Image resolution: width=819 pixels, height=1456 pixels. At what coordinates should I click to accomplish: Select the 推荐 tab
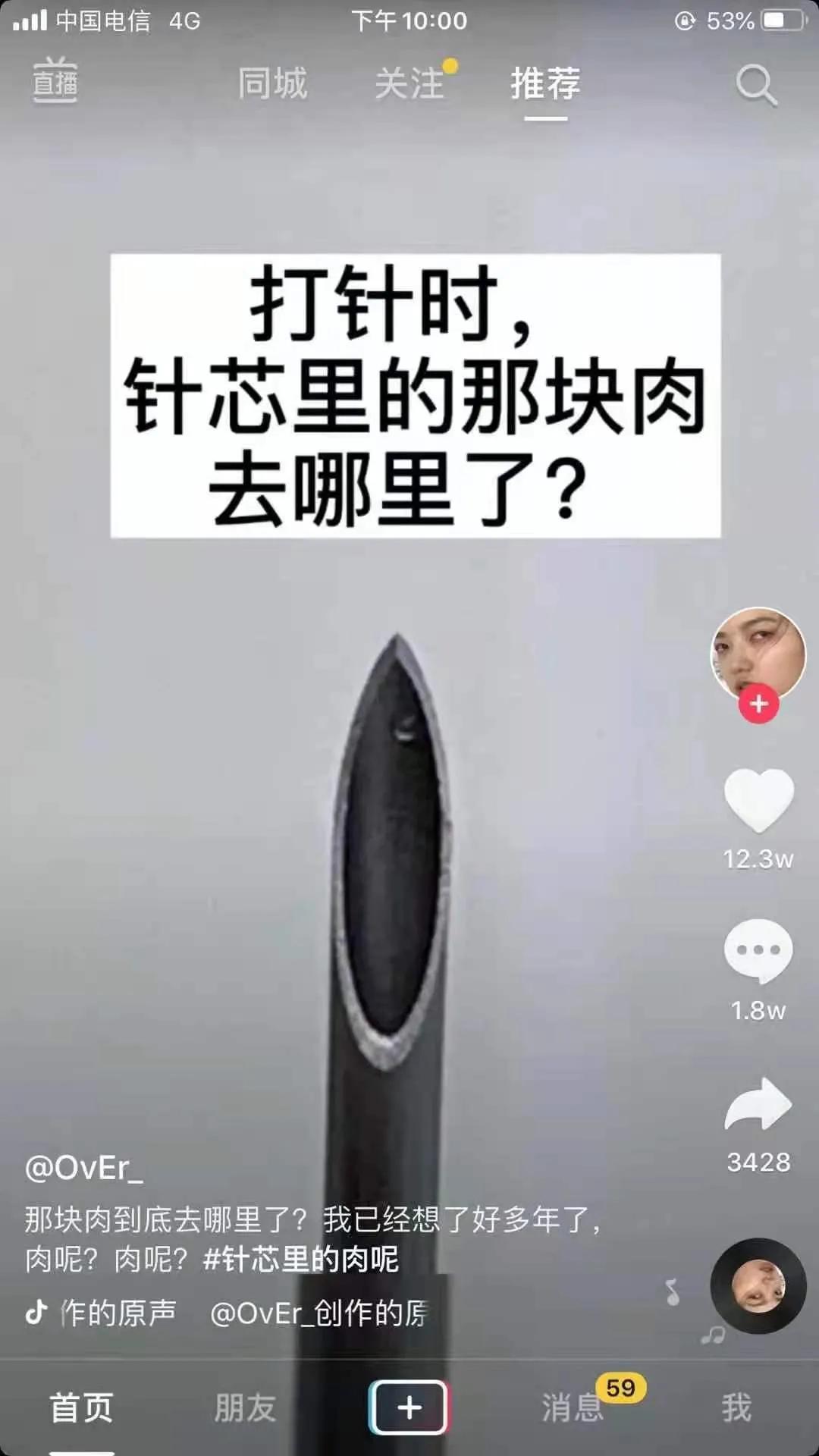point(545,83)
